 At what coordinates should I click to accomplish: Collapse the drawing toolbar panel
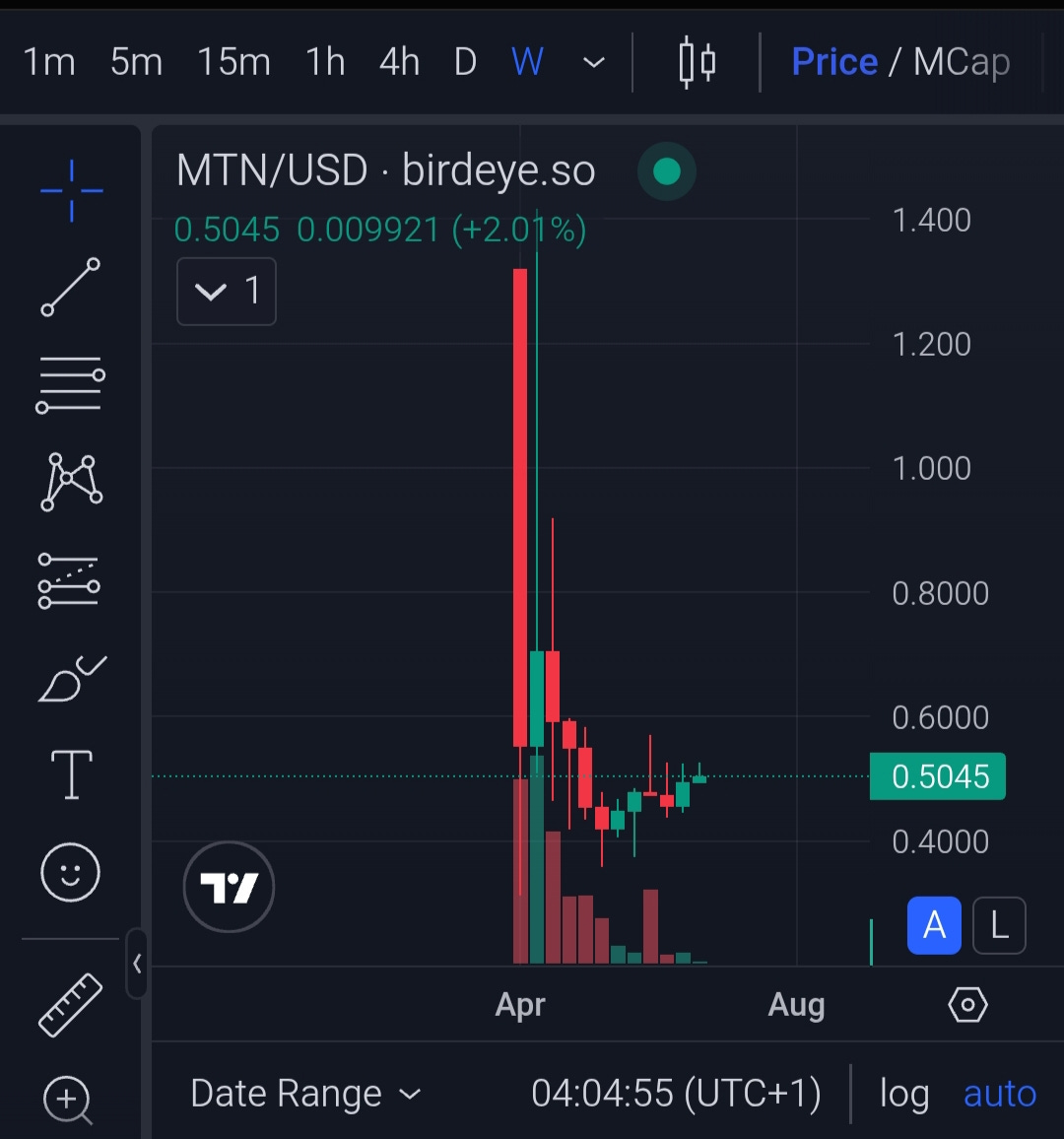137,964
